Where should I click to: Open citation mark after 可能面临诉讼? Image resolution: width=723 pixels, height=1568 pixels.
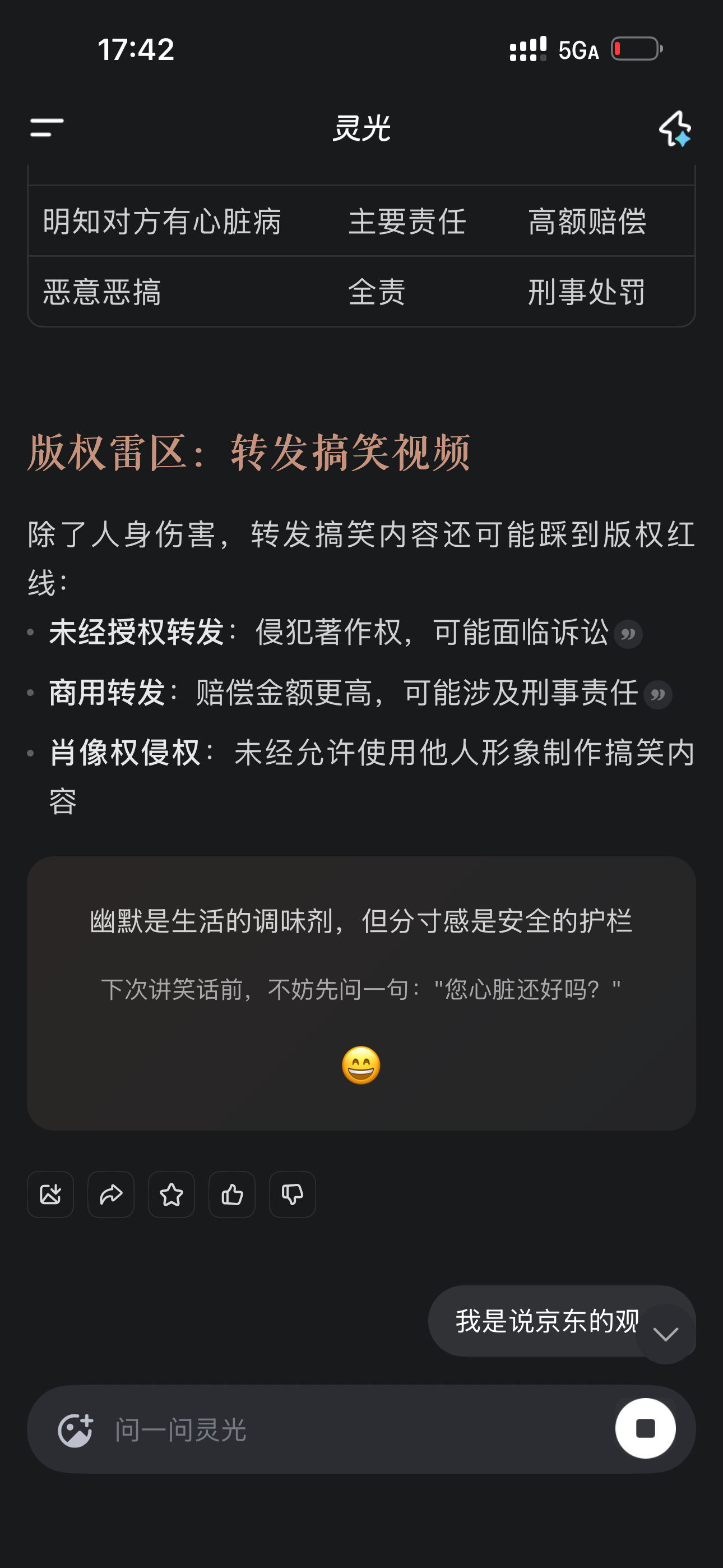pos(628,634)
